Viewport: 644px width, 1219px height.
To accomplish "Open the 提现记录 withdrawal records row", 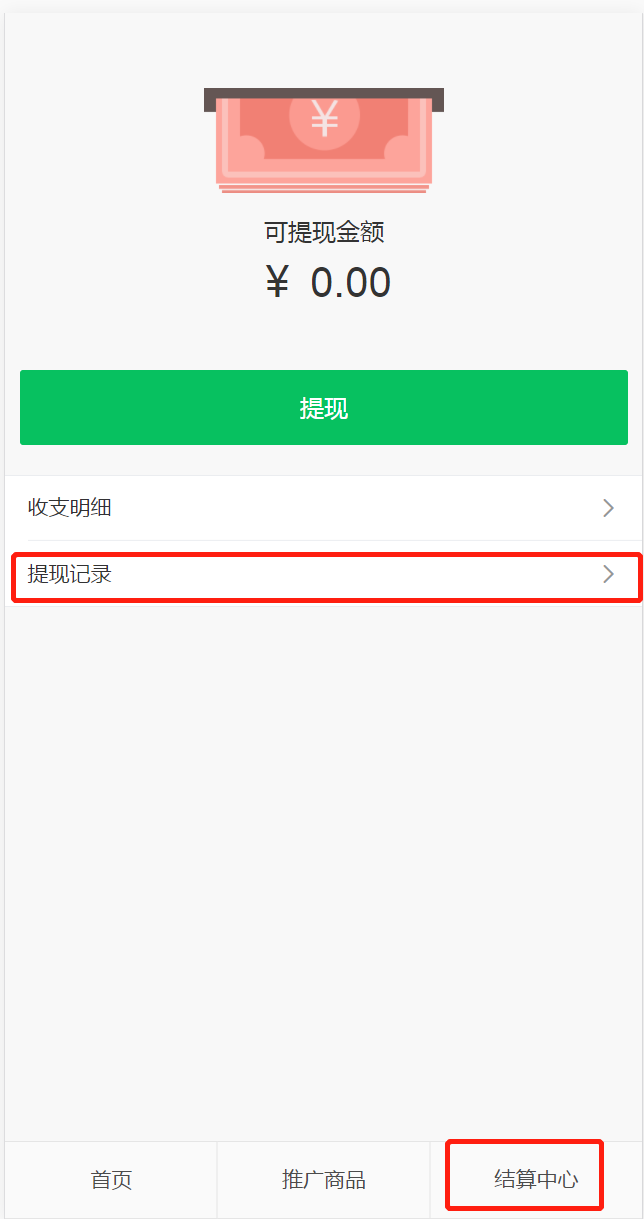I will click(x=322, y=575).
